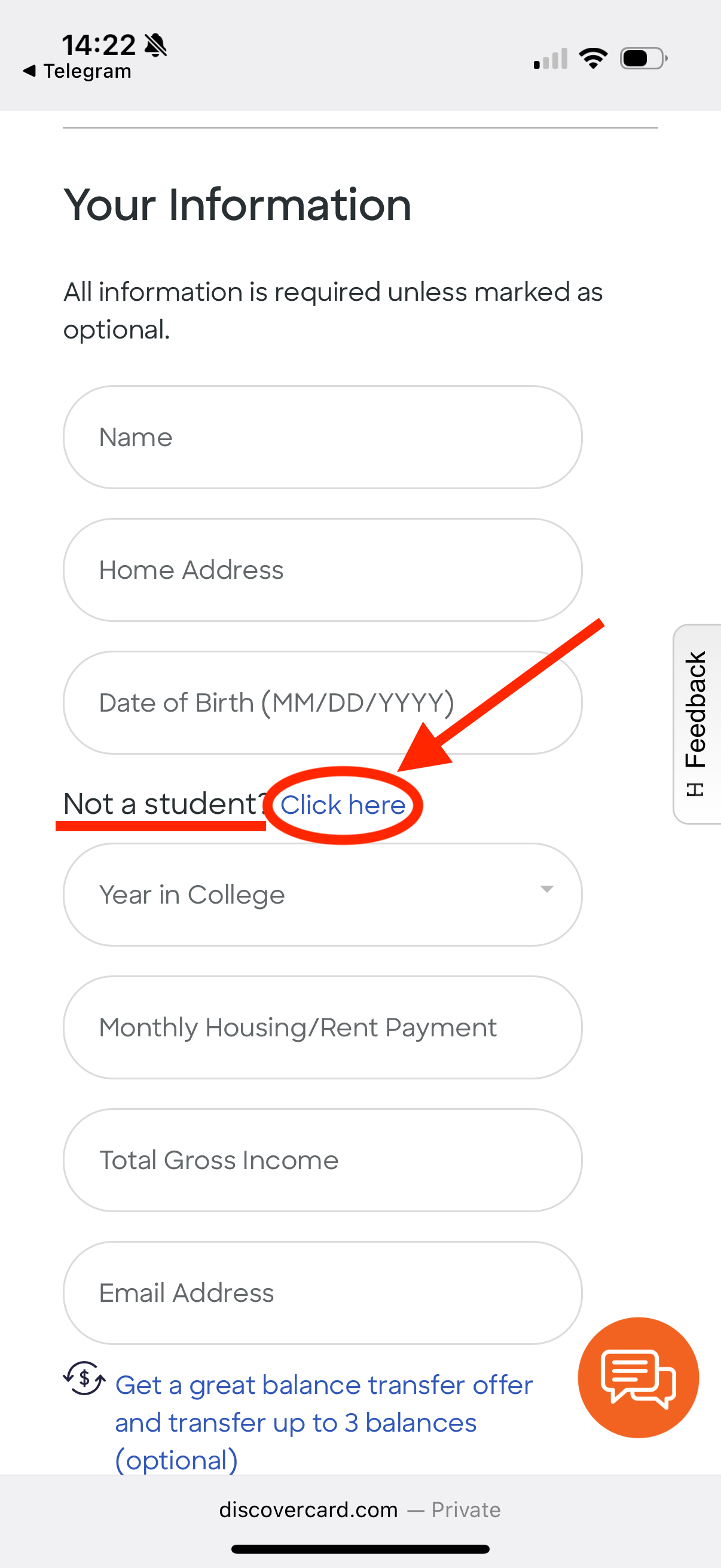The image size is (721, 1568).
Task: Focus the Total Gross Income field
Action: [322, 1160]
